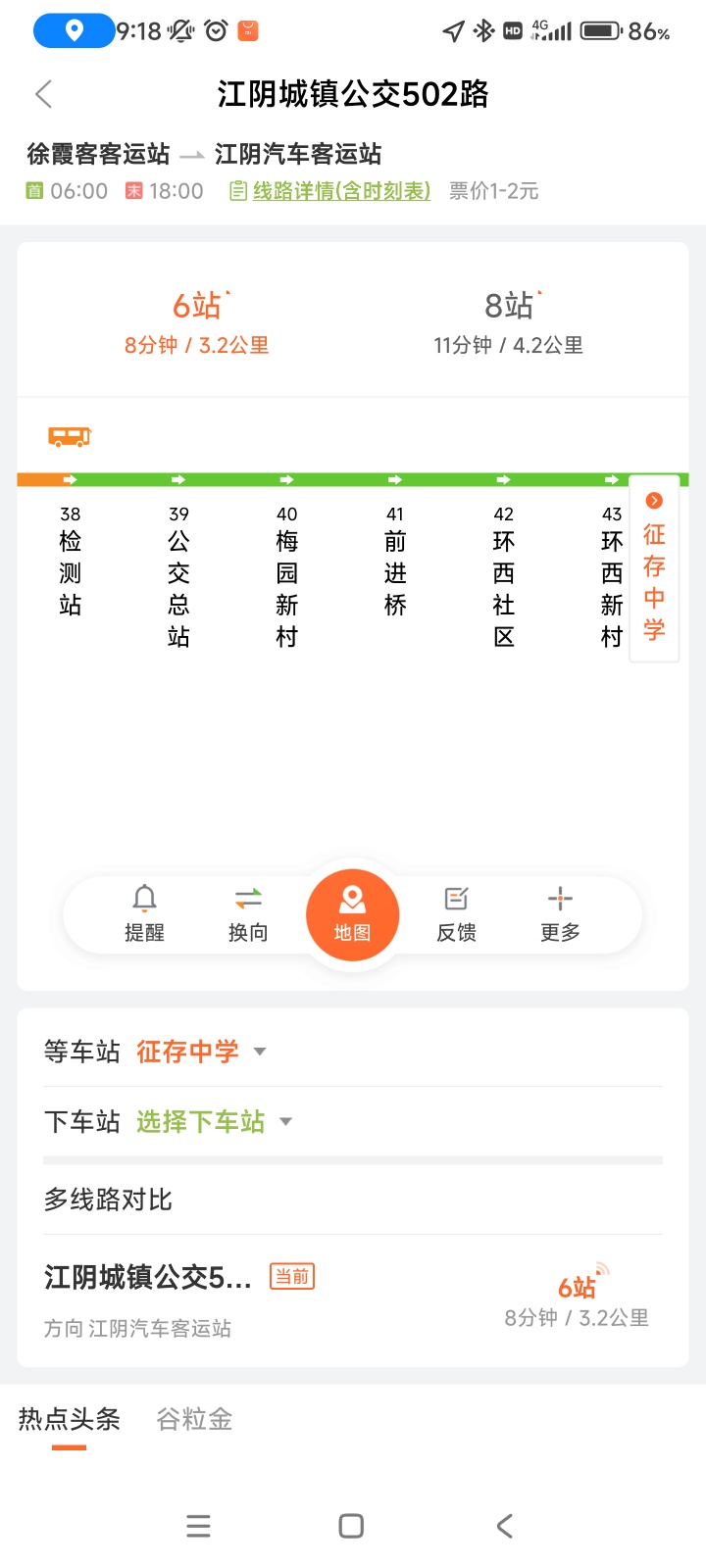Select the 前进桥 stop
The width and height of the screenshot is (706, 1568).
(x=395, y=562)
